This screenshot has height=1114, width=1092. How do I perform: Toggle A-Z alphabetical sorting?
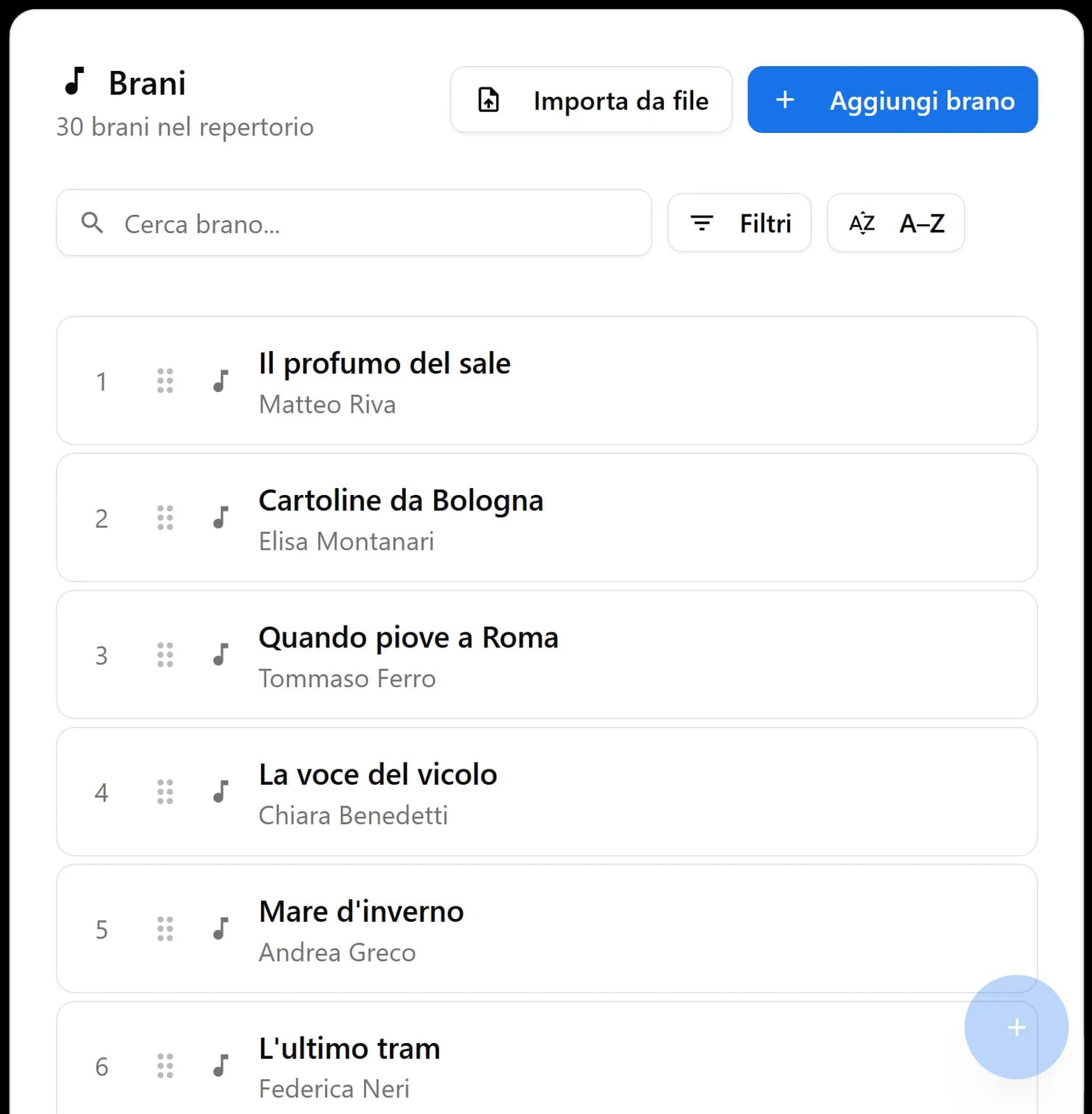coord(896,223)
